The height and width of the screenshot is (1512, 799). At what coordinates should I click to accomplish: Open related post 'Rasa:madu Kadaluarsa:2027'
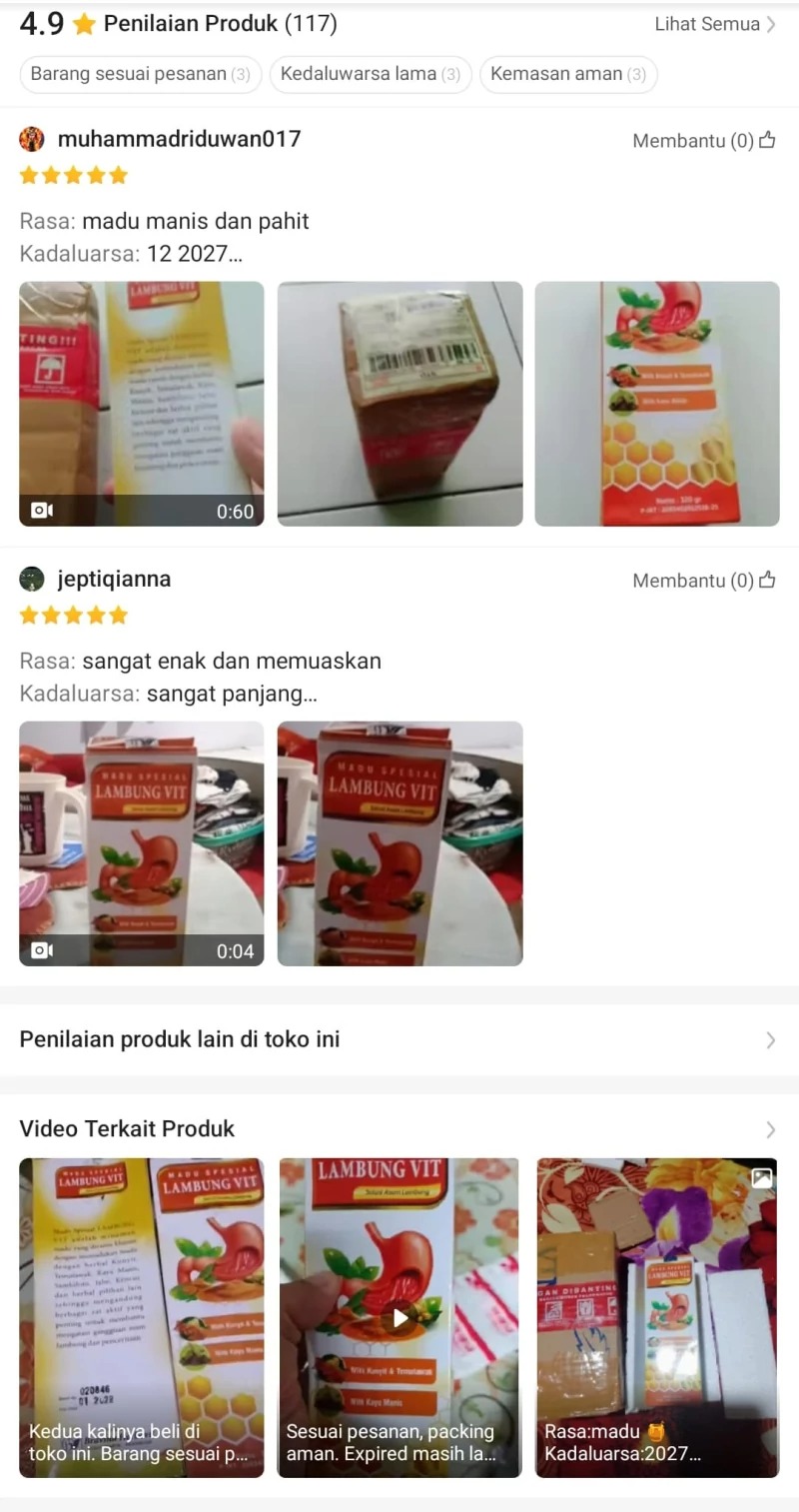(657, 1317)
